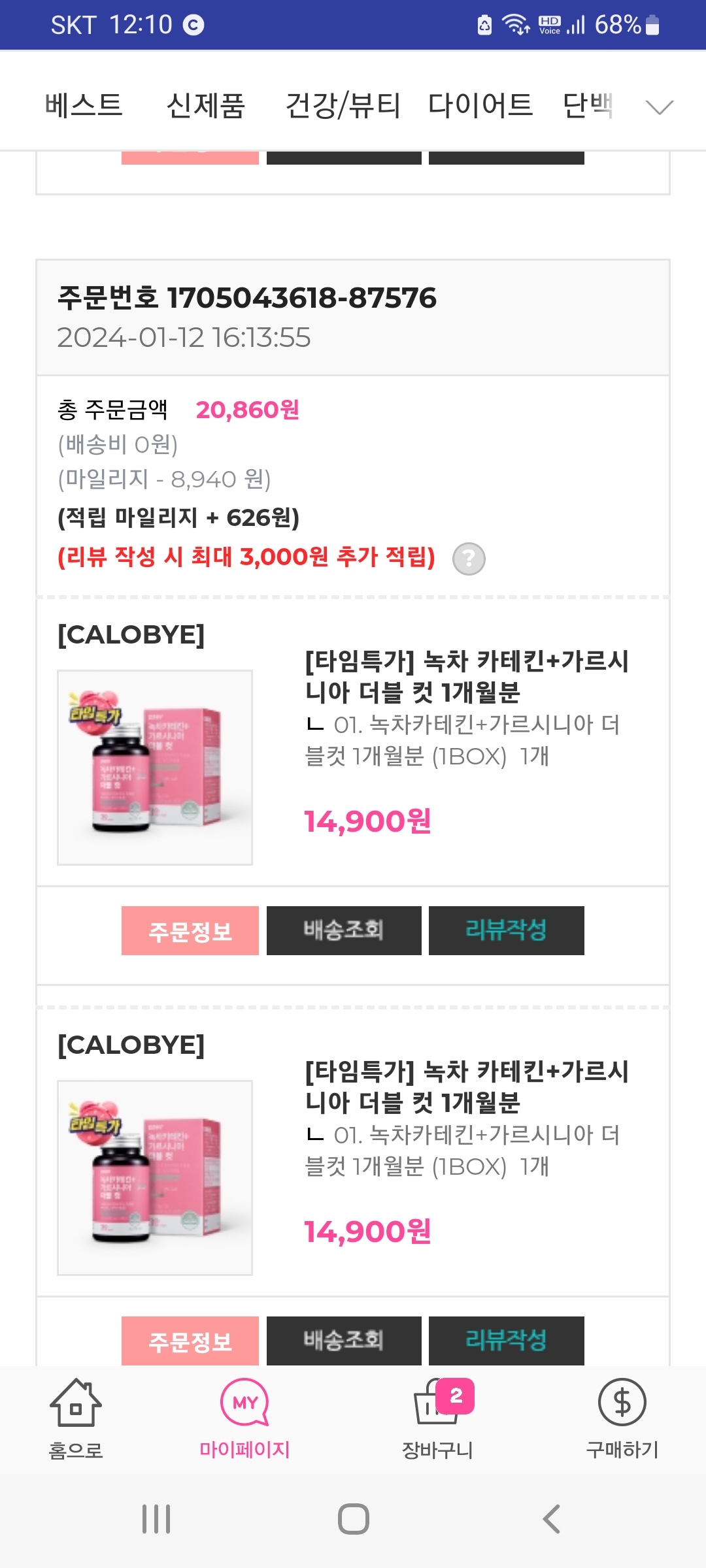This screenshot has width=706, height=1568.
Task: View 주문정보 for the first CALOBYE item
Action: coord(190,930)
